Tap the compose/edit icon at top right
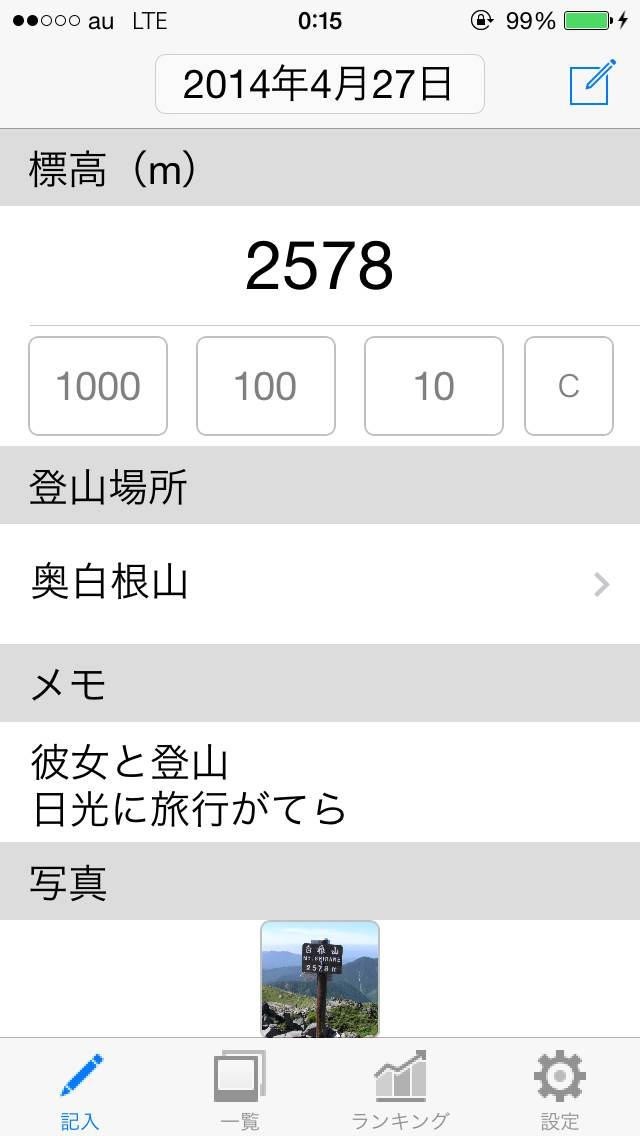640x1136 pixels. tap(590, 84)
